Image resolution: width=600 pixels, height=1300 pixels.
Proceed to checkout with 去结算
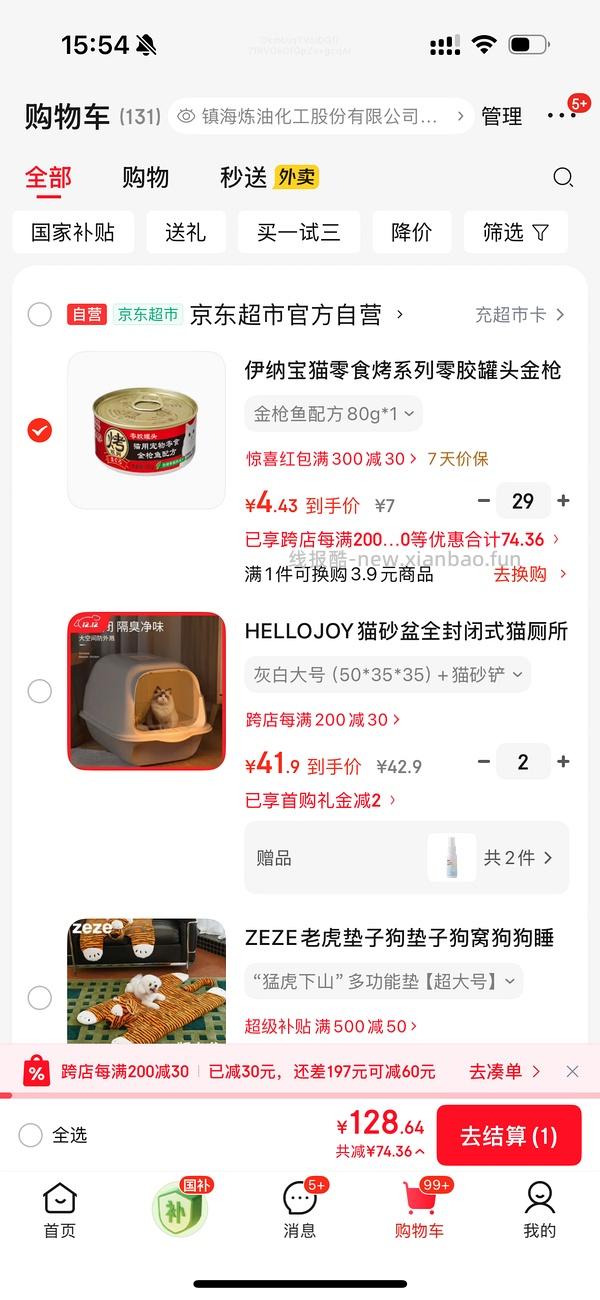(x=508, y=1135)
